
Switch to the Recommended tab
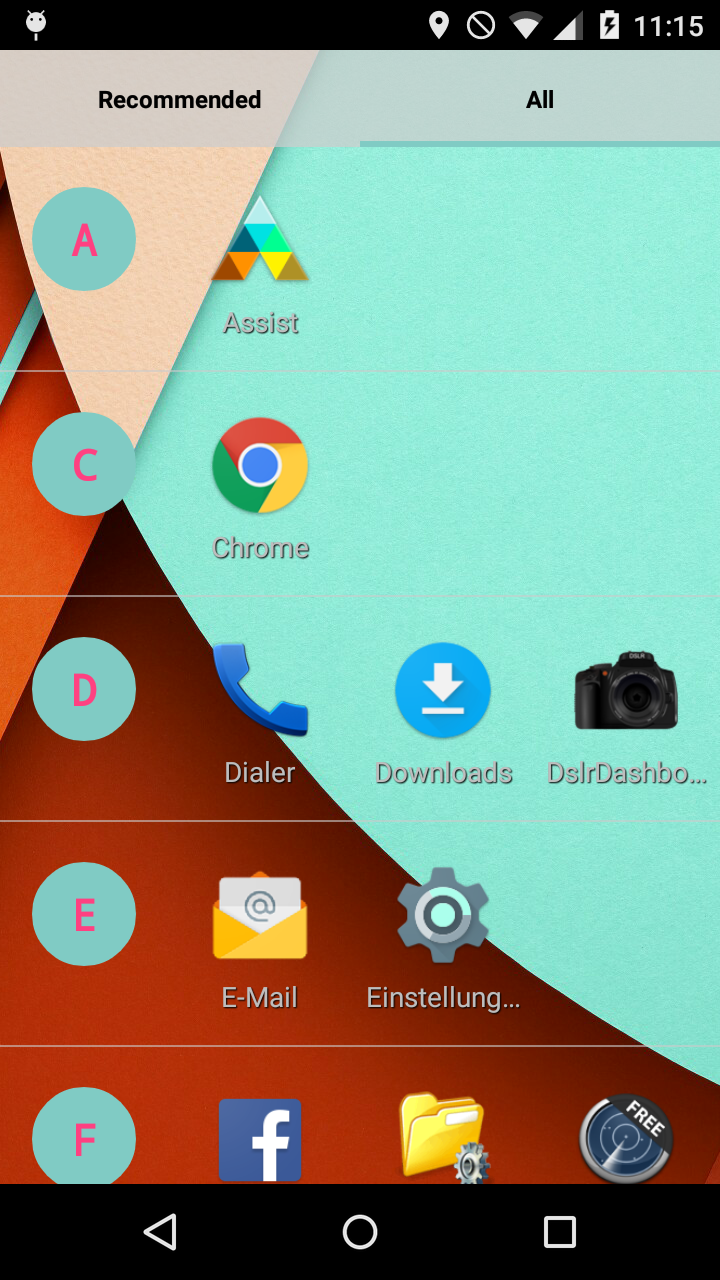(x=180, y=99)
